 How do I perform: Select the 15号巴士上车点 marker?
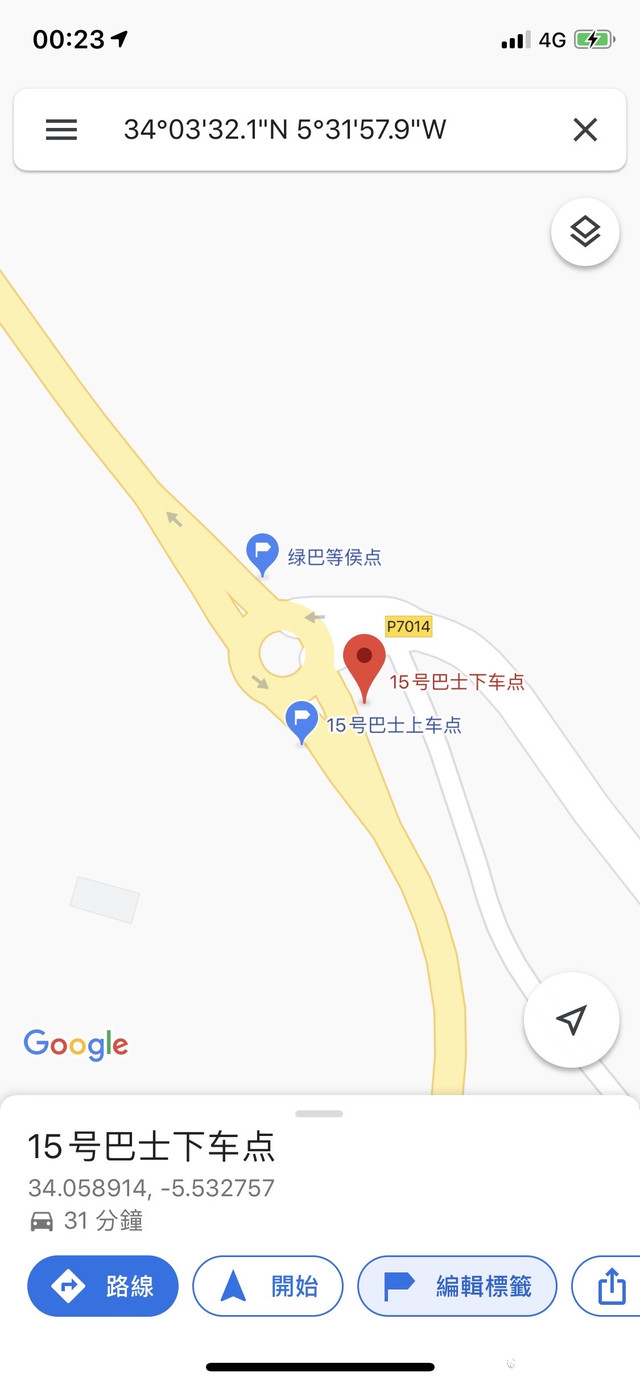click(x=302, y=722)
